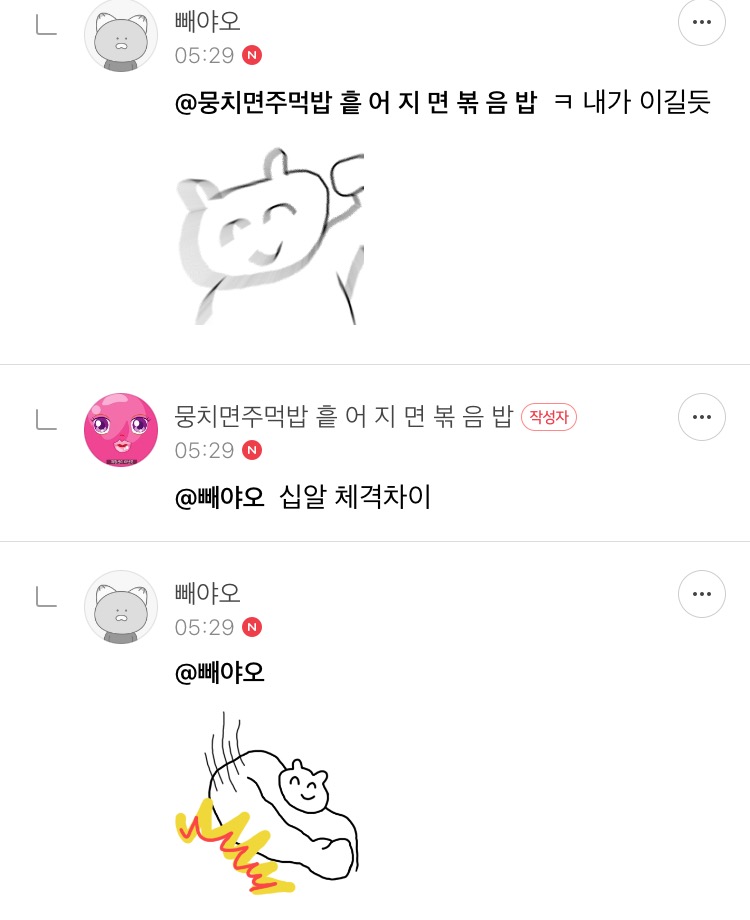Open the @빼야오 mention in the middle comment
This screenshot has width=750, height=920.
tap(219, 498)
